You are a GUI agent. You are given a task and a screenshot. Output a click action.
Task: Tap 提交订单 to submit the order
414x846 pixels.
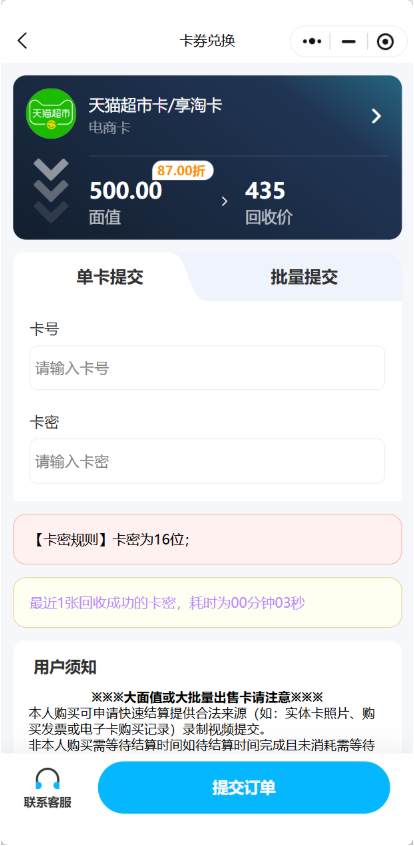[x=244, y=787]
